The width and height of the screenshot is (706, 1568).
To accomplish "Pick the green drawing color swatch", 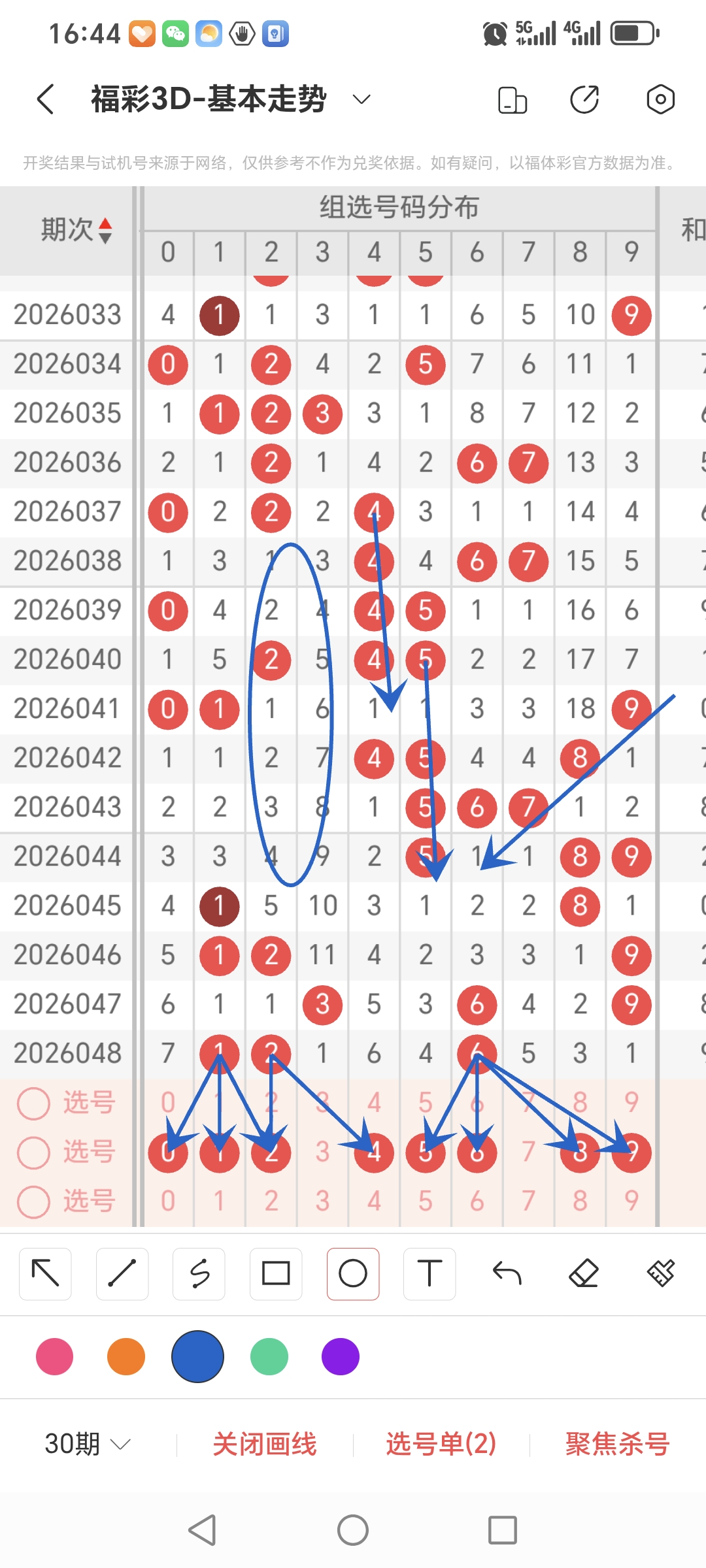I will [269, 1357].
